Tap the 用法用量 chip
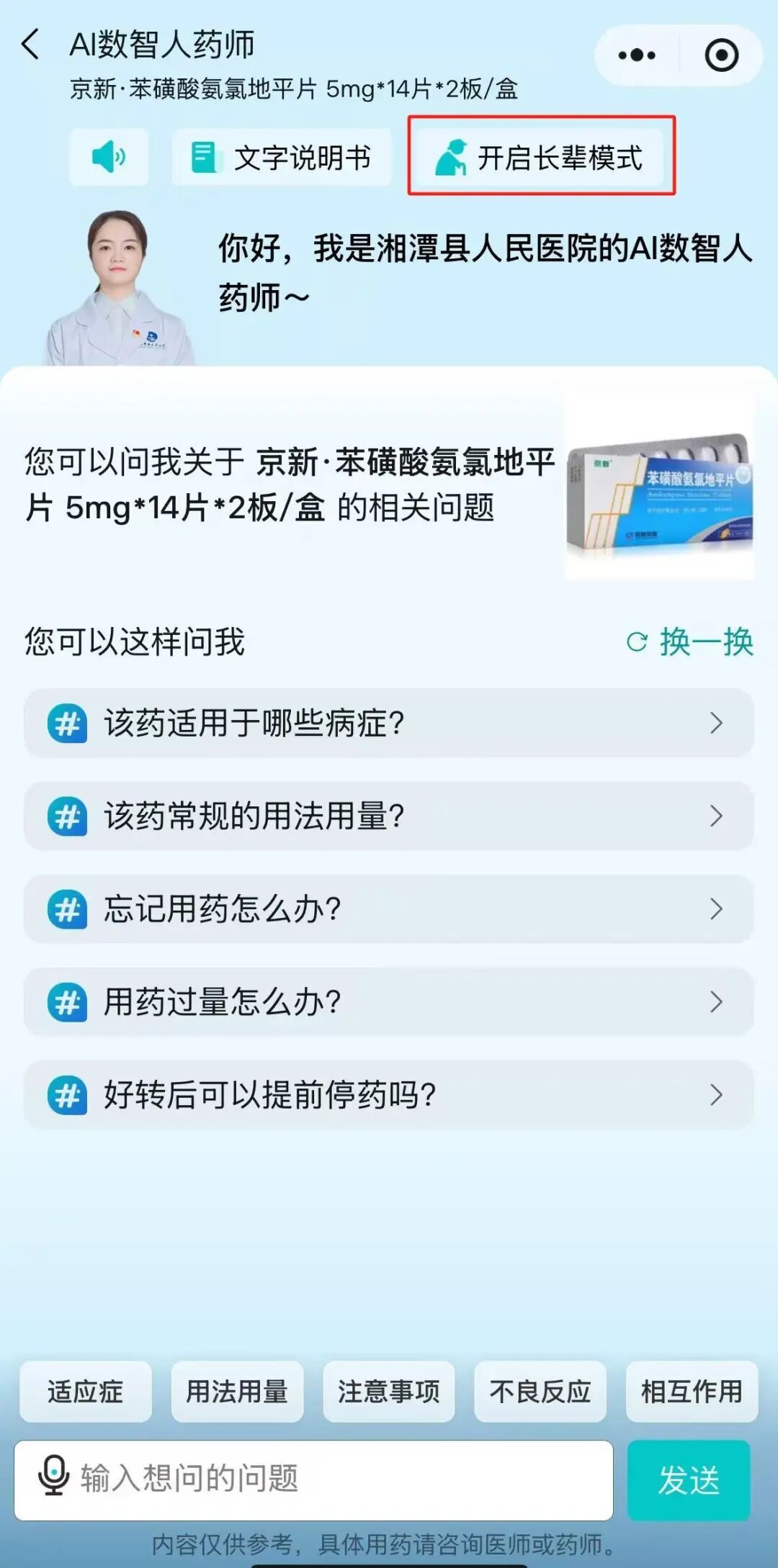778x1568 pixels. (237, 1391)
